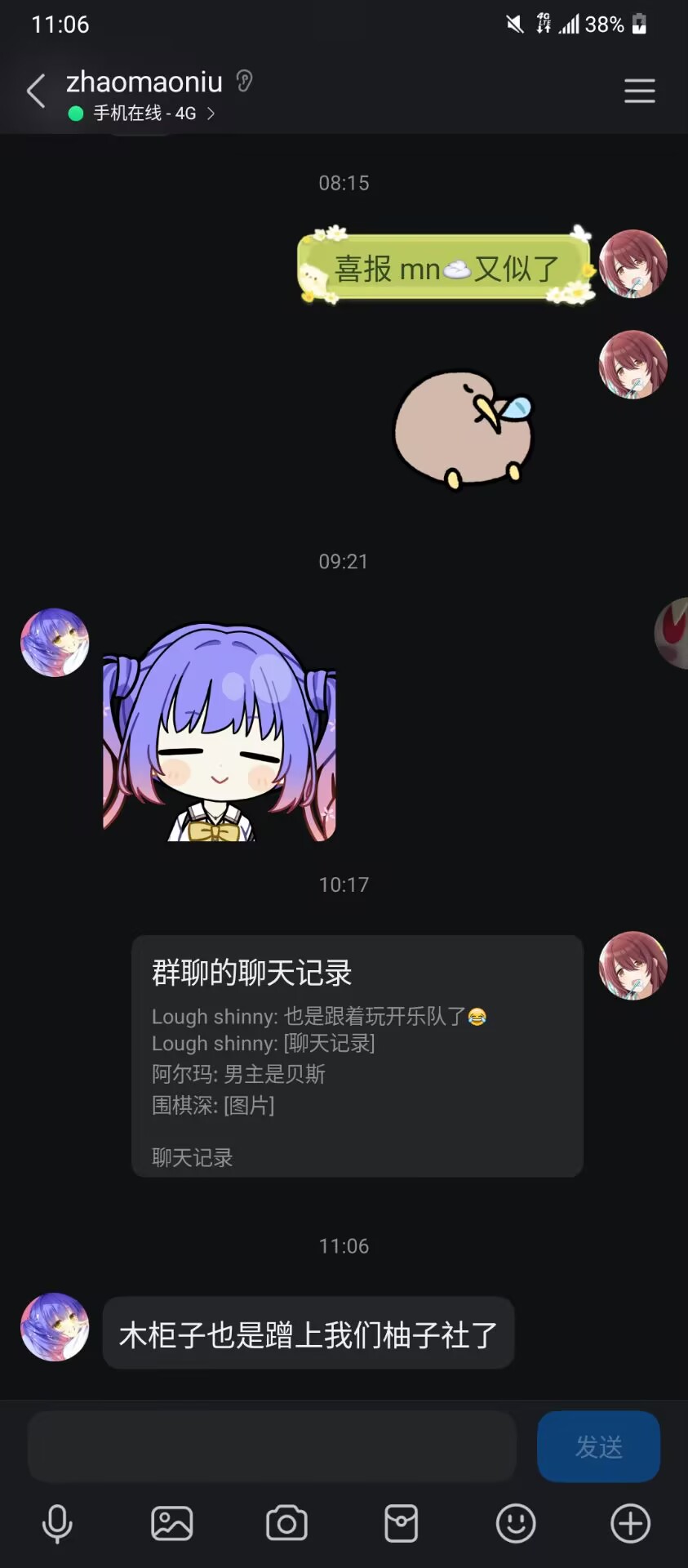This screenshot has height=1568, width=688.
Task: Expand more options with the plus icon
Action: [x=630, y=1524]
